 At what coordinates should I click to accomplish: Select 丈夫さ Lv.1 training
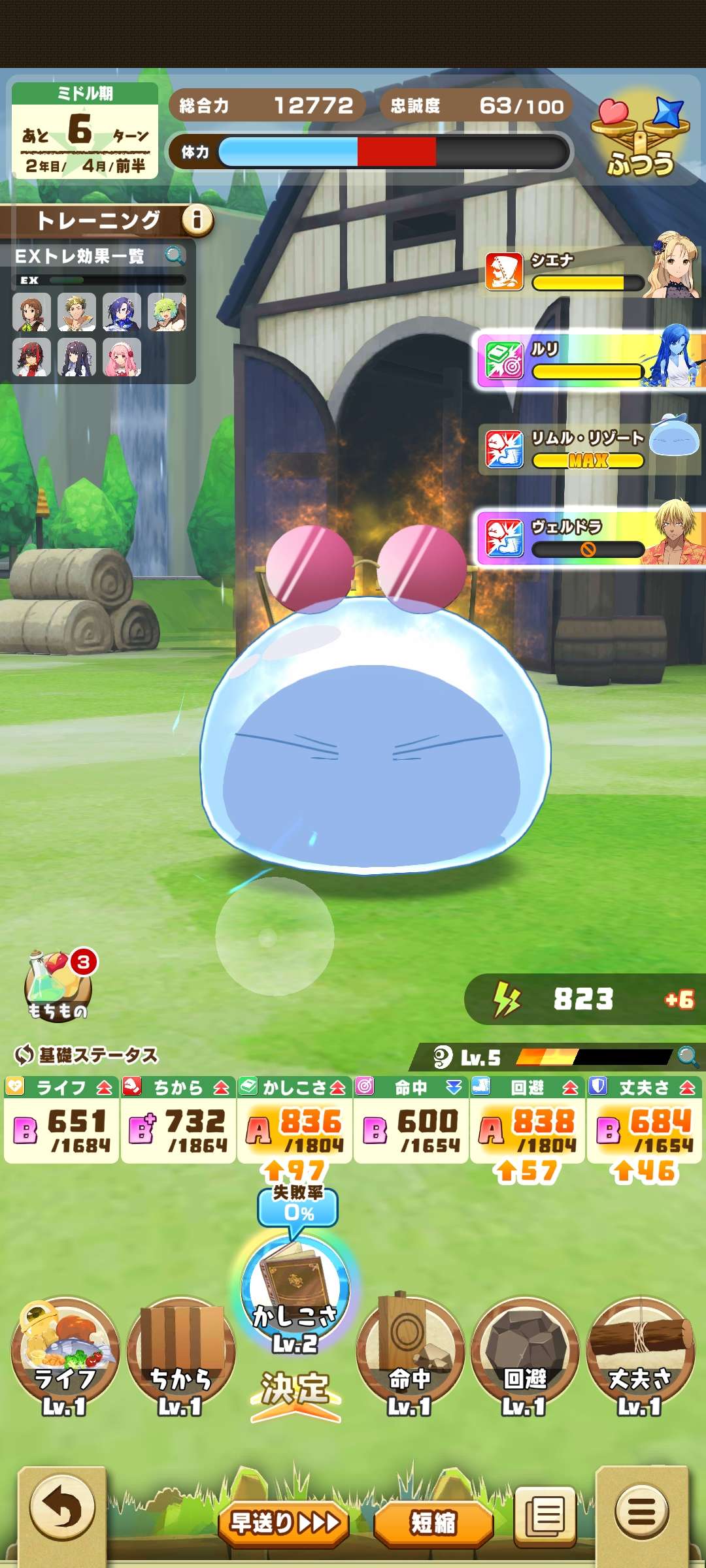click(x=640, y=1355)
